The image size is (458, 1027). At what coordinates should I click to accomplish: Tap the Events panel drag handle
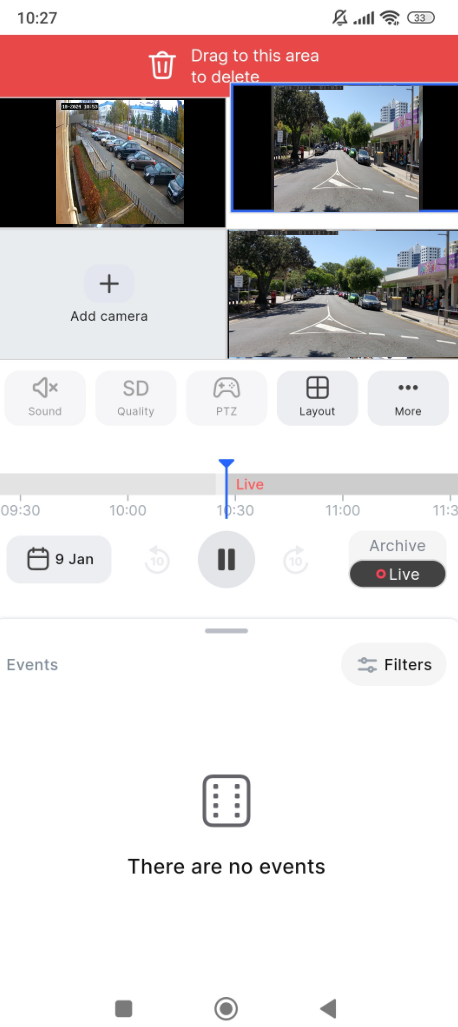tap(227, 631)
